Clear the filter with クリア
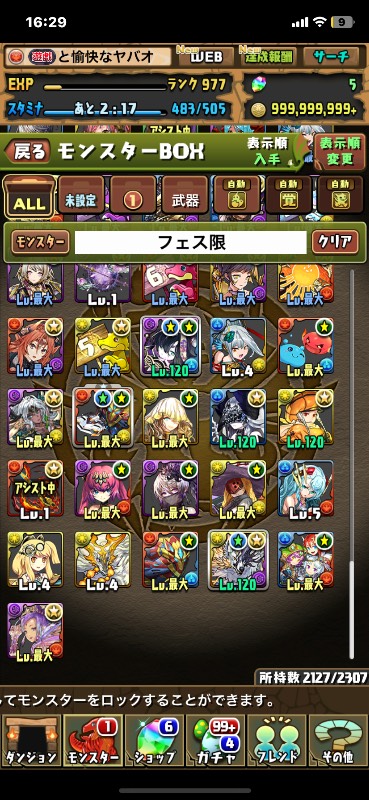369x800 pixels. click(x=335, y=242)
